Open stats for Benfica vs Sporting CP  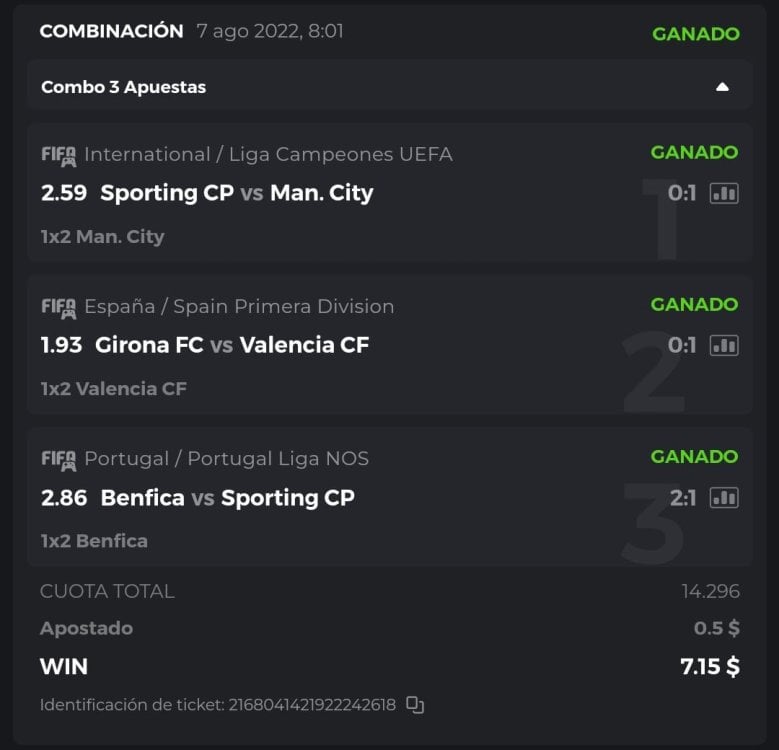tap(724, 497)
